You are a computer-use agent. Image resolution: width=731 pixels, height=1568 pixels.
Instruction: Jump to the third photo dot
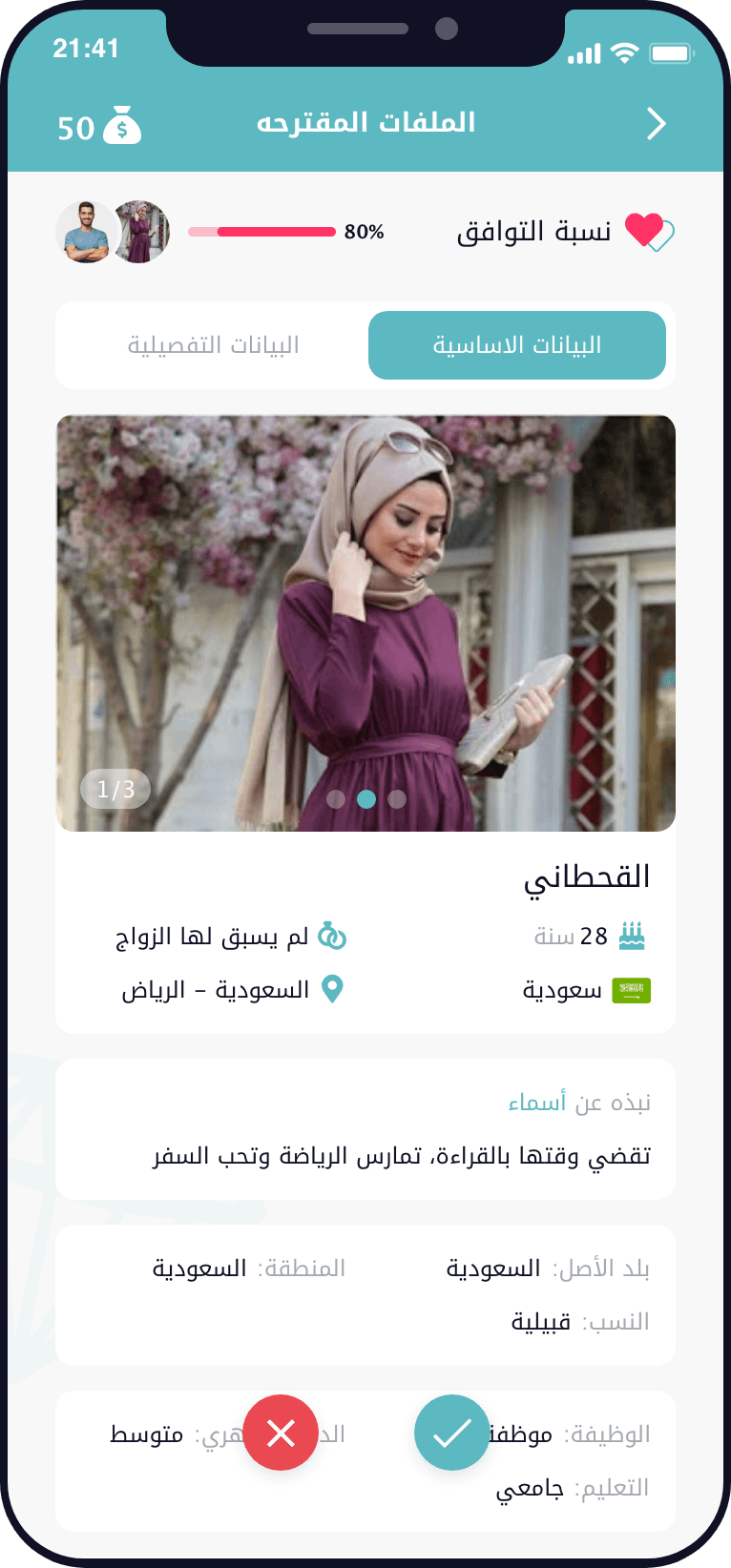tap(397, 799)
